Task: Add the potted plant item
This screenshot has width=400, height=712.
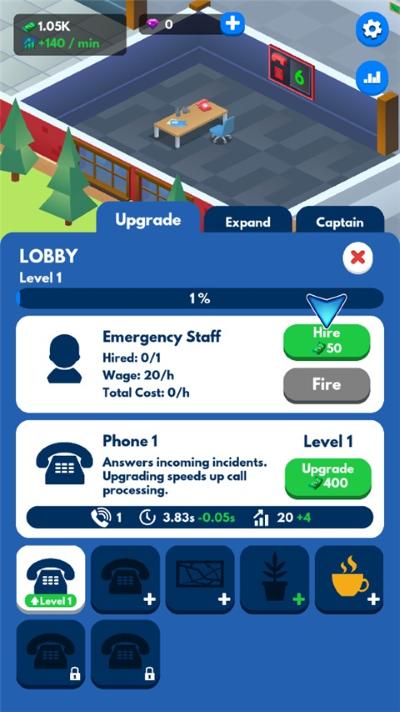Action: [274, 580]
